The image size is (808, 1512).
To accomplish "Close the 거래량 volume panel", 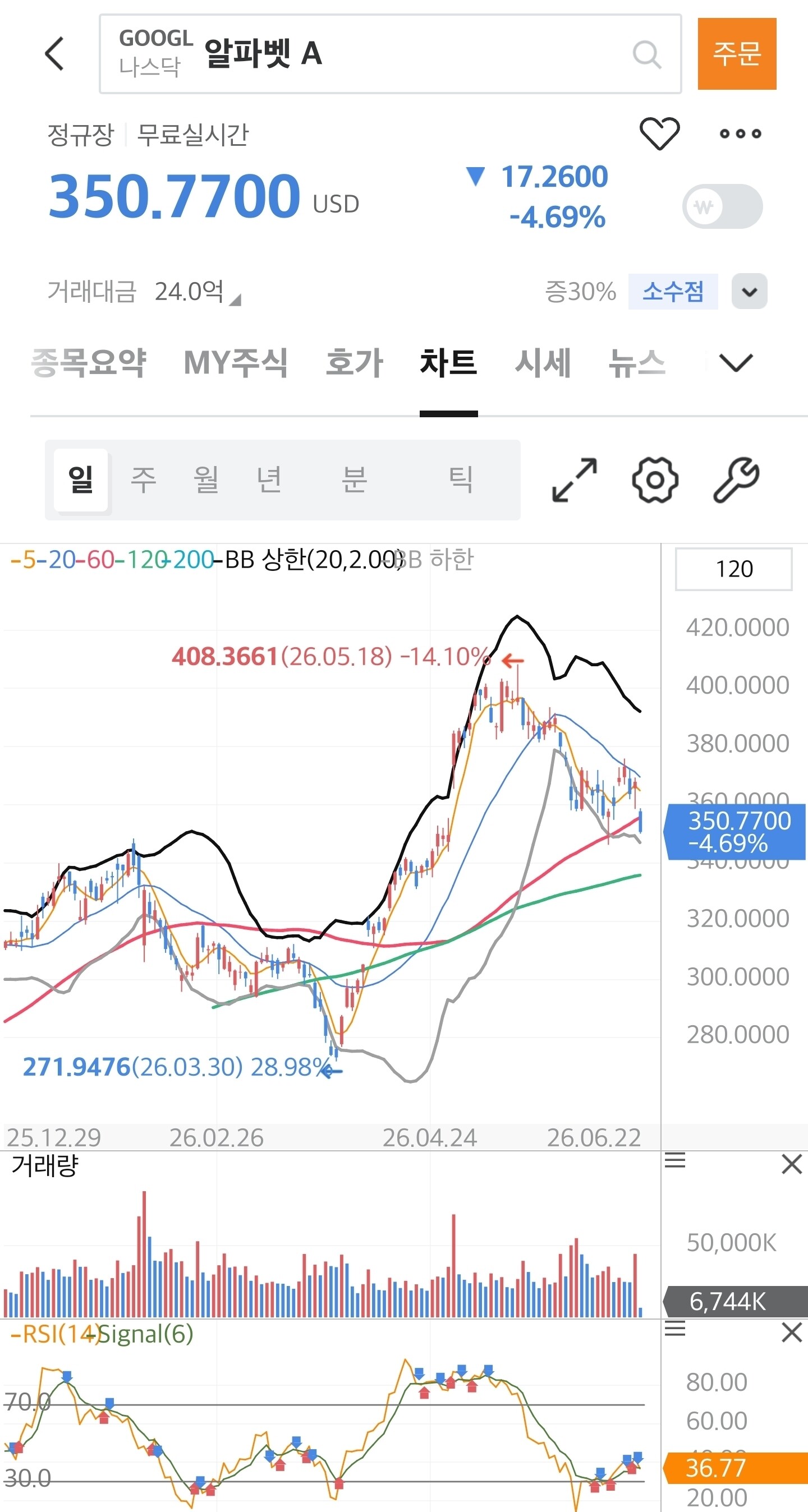I will 792,1164.
